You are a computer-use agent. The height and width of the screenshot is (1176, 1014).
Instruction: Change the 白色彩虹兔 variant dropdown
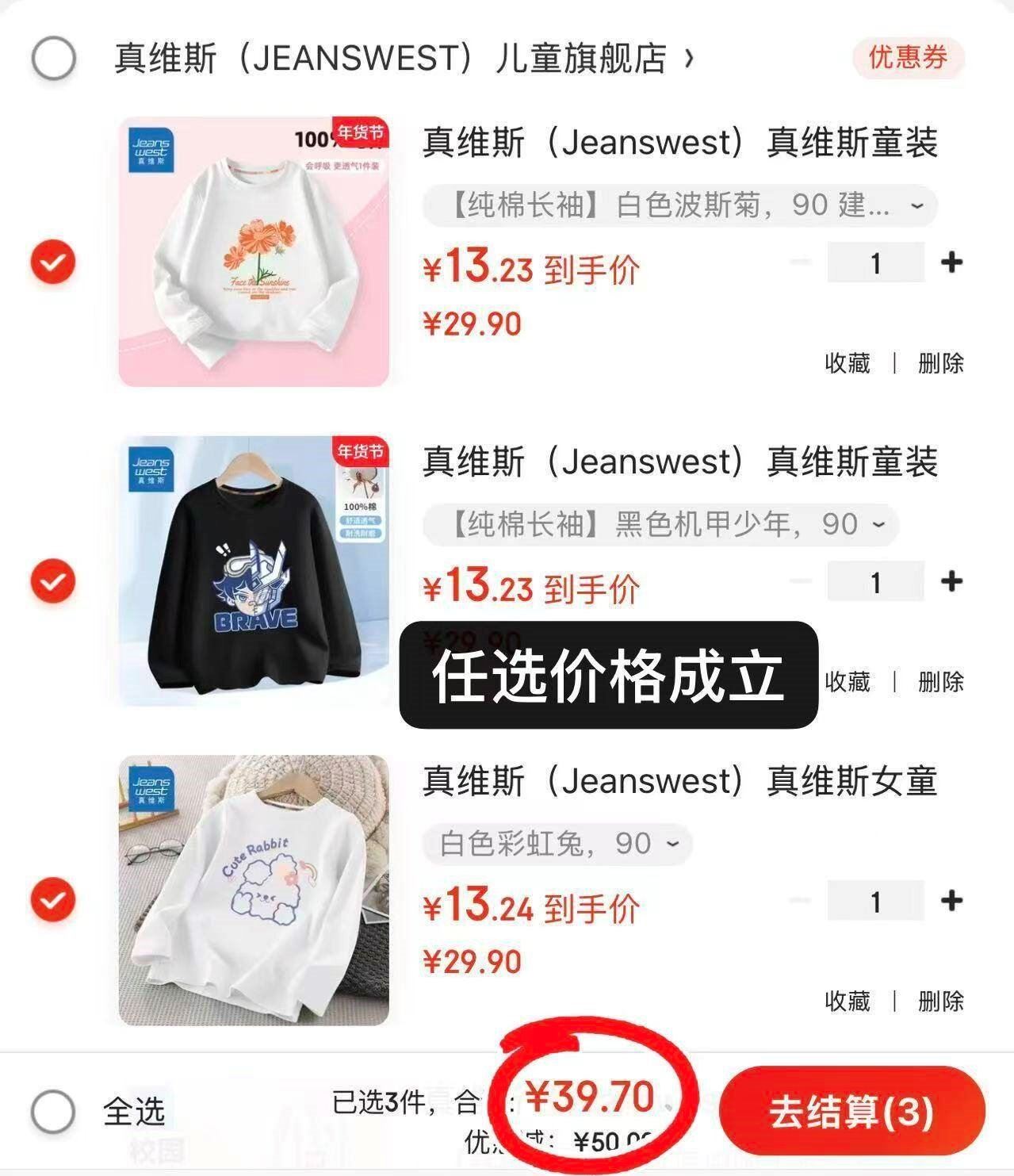tap(557, 844)
